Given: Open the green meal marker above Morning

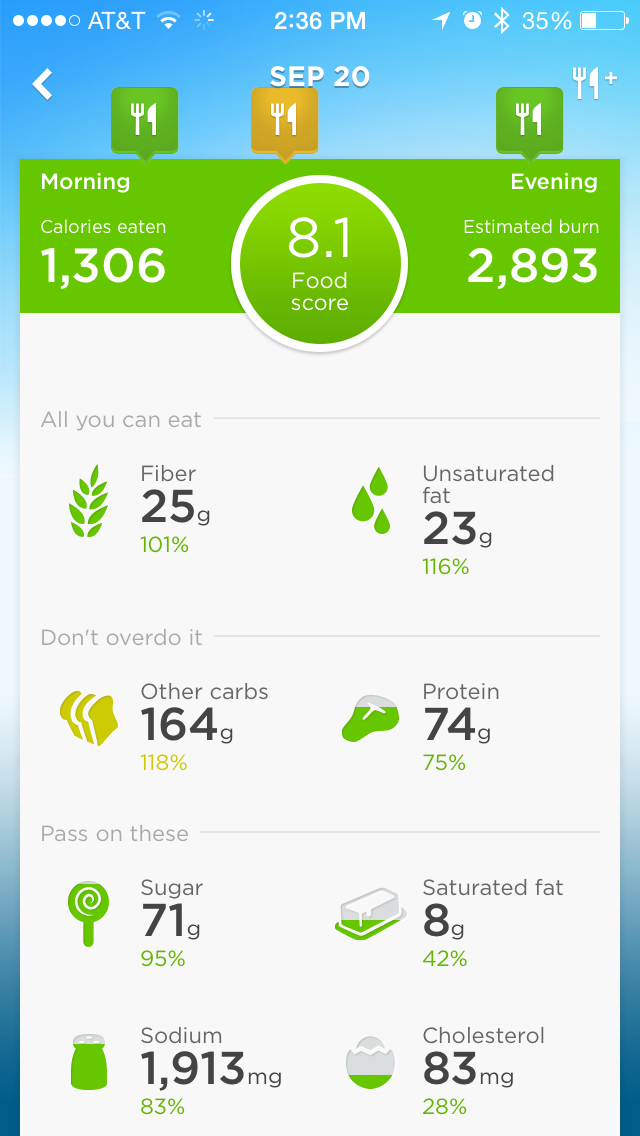Looking at the screenshot, I should click(x=144, y=121).
